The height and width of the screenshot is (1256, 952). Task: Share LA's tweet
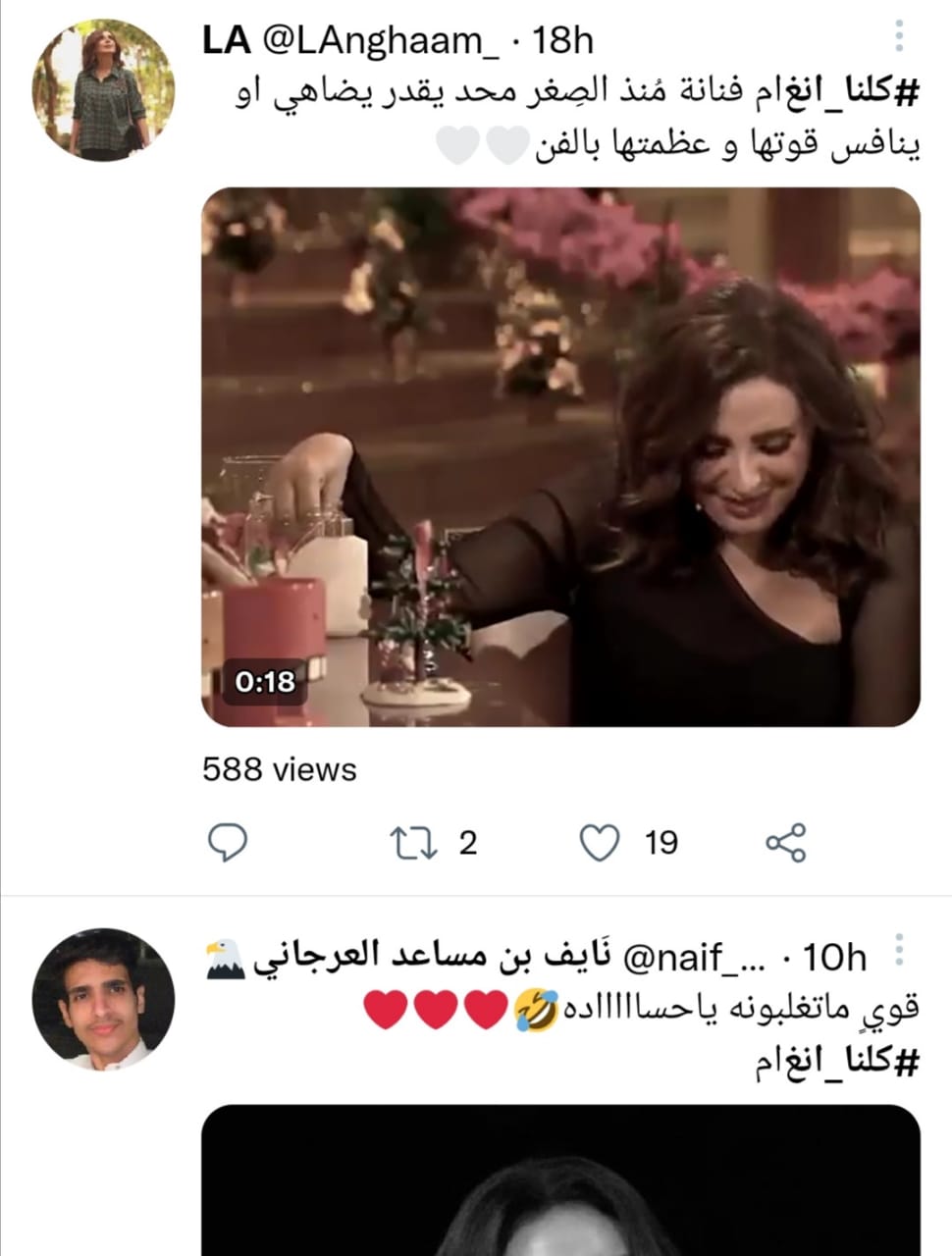click(785, 843)
